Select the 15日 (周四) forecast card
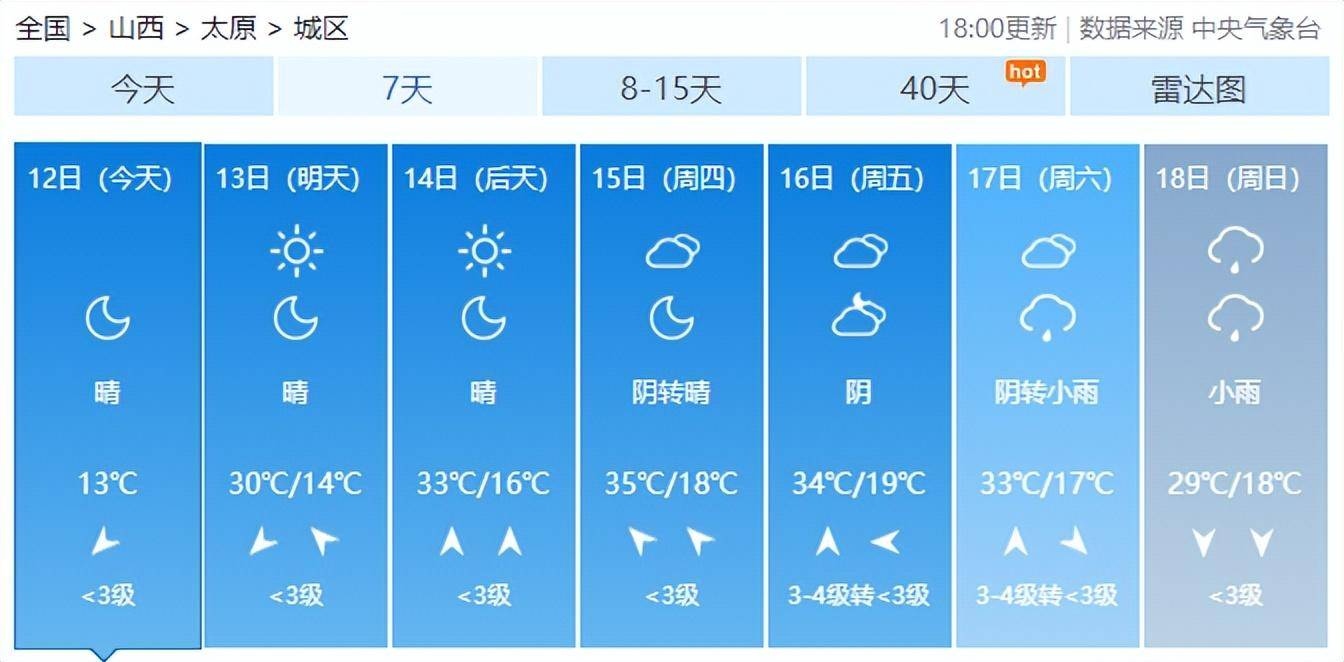 pyautogui.click(x=671, y=395)
